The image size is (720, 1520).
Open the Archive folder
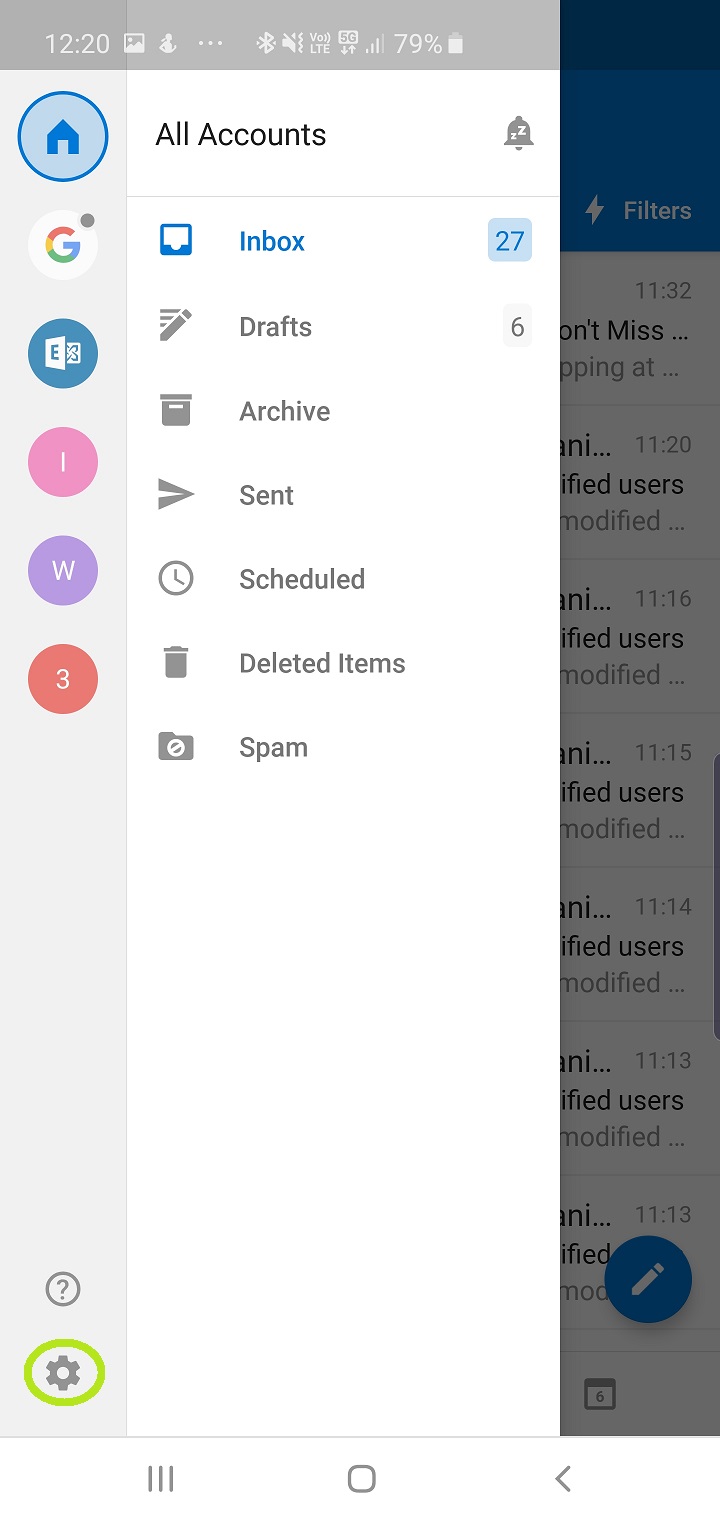284,411
